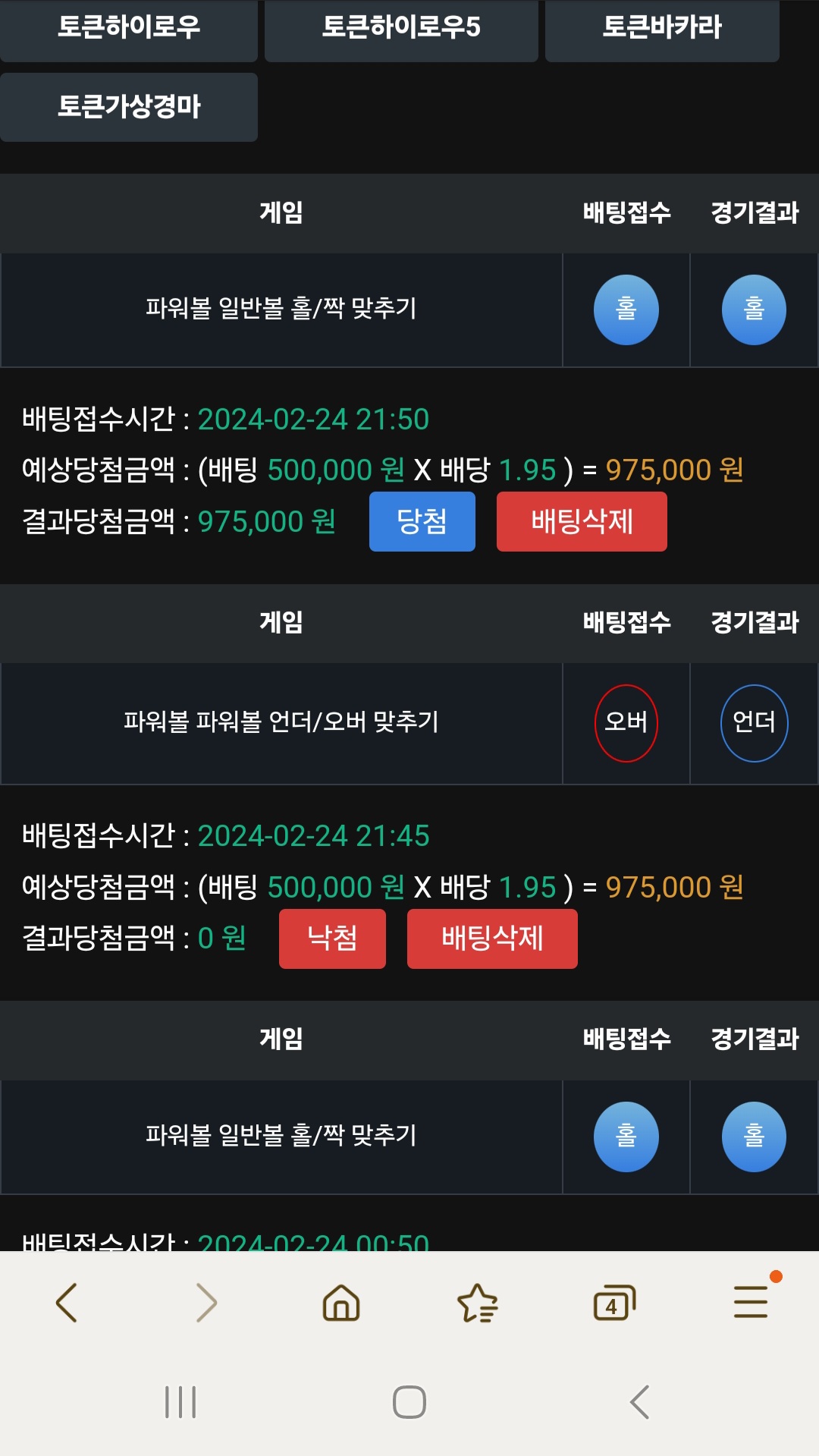View the 4 open browser tabs
The width and height of the screenshot is (819, 1456).
pyautogui.click(x=614, y=1303)
